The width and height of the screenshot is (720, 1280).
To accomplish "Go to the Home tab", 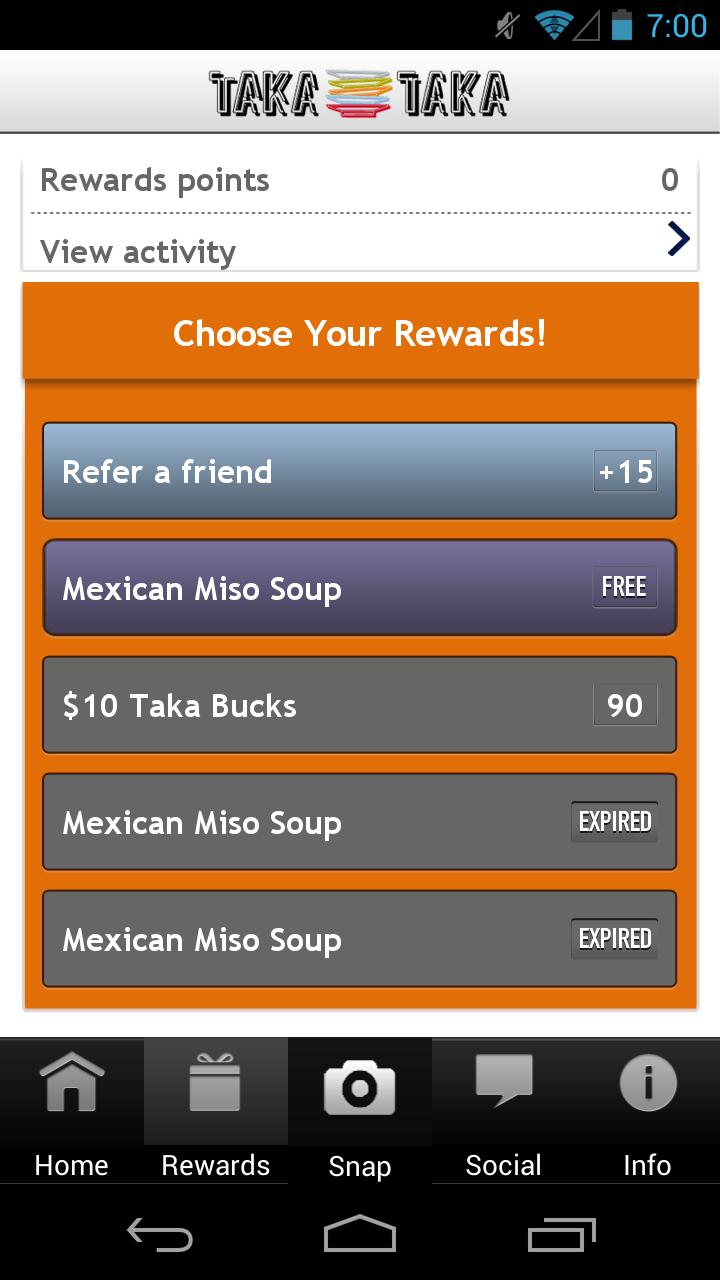I will [72, 1110].
